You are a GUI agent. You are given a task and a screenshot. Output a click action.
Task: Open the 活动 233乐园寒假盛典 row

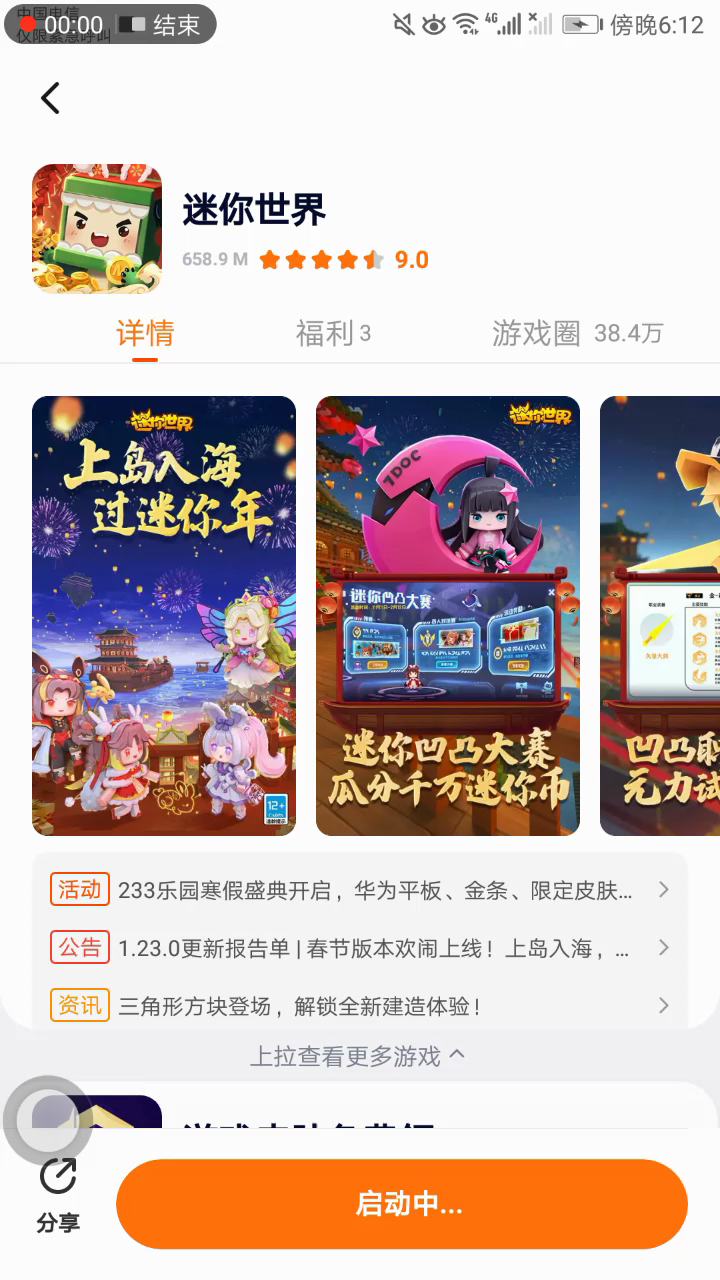click(x=360, y=890)
